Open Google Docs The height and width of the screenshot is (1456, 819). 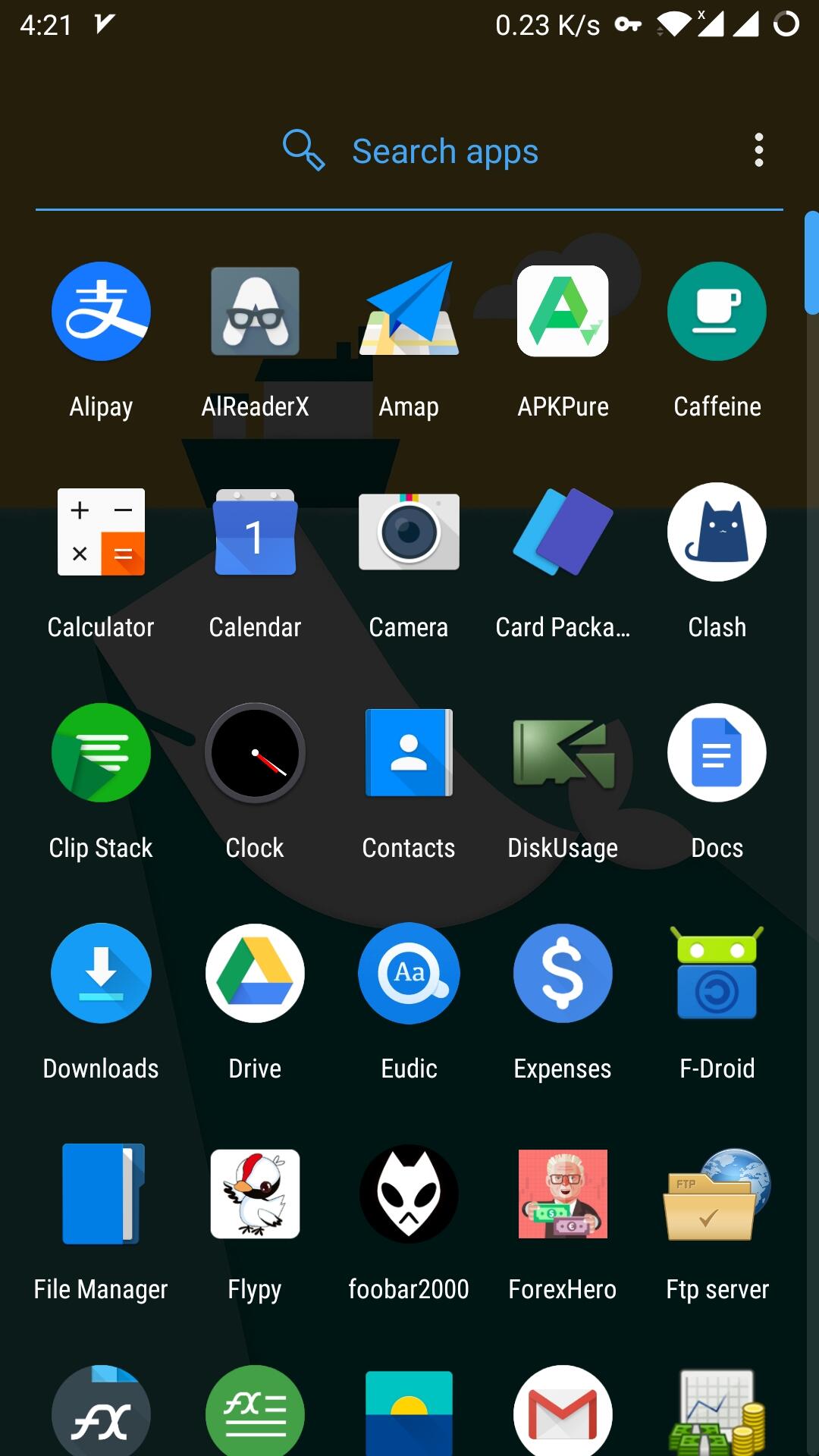pos(717,753)
